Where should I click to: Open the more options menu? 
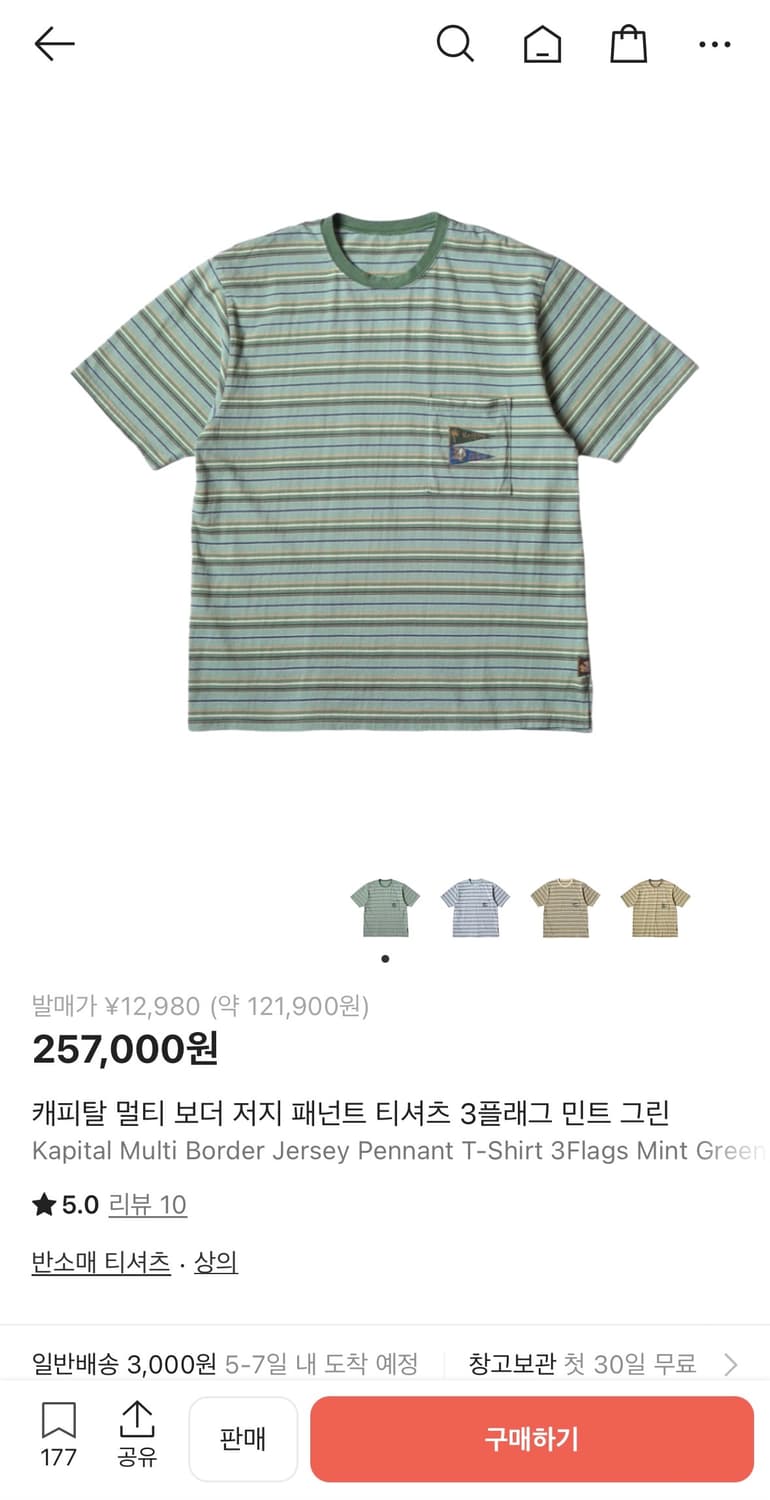pyautogui.click(x=714, y=44)
